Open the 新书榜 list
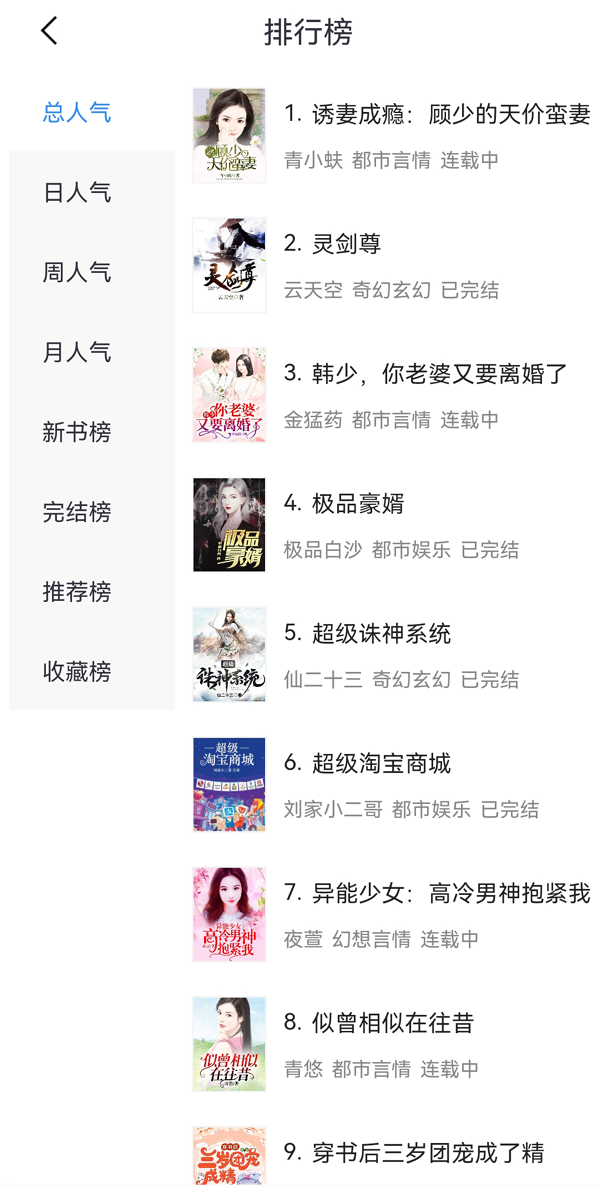Screen dimensions: 600x1187 click(77, 432)
